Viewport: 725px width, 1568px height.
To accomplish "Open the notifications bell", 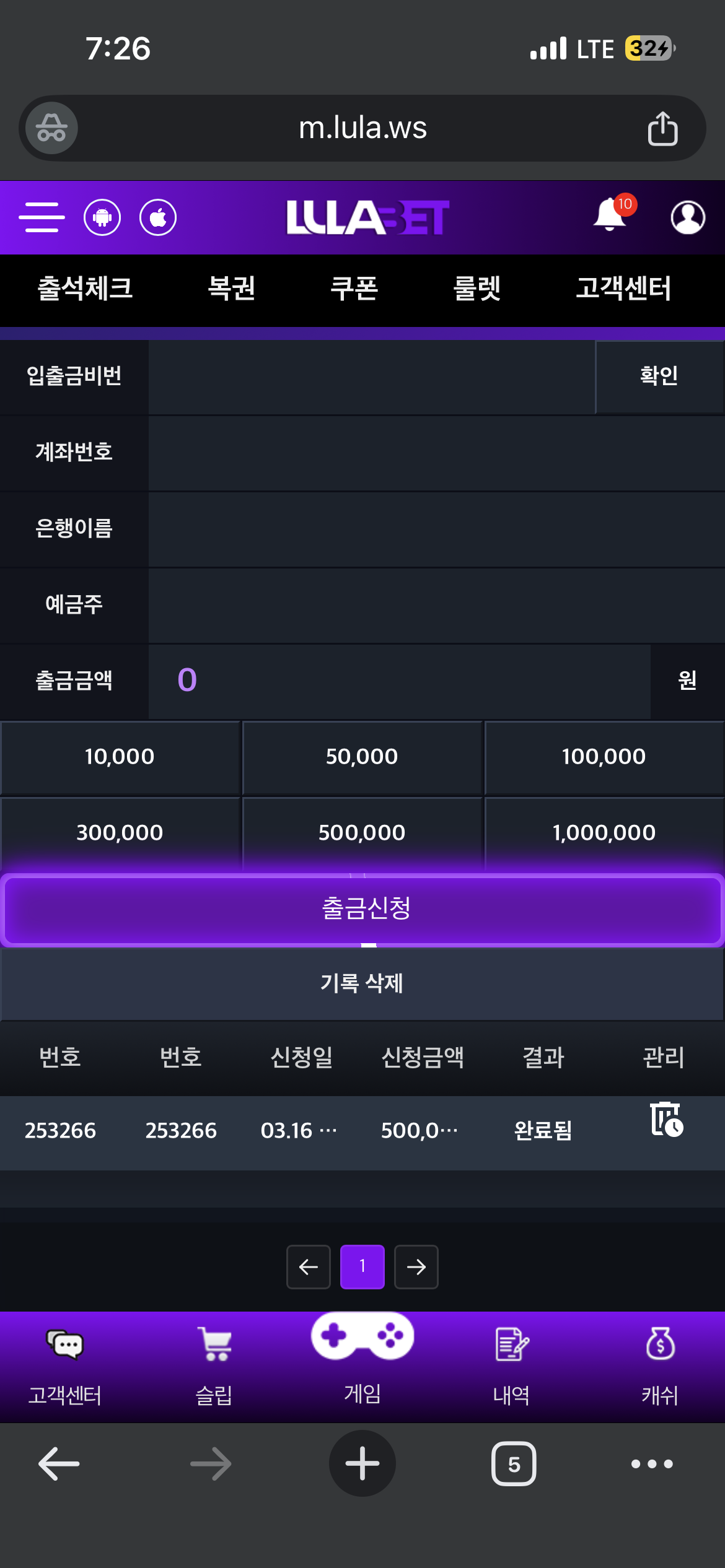I will (610, 216).
